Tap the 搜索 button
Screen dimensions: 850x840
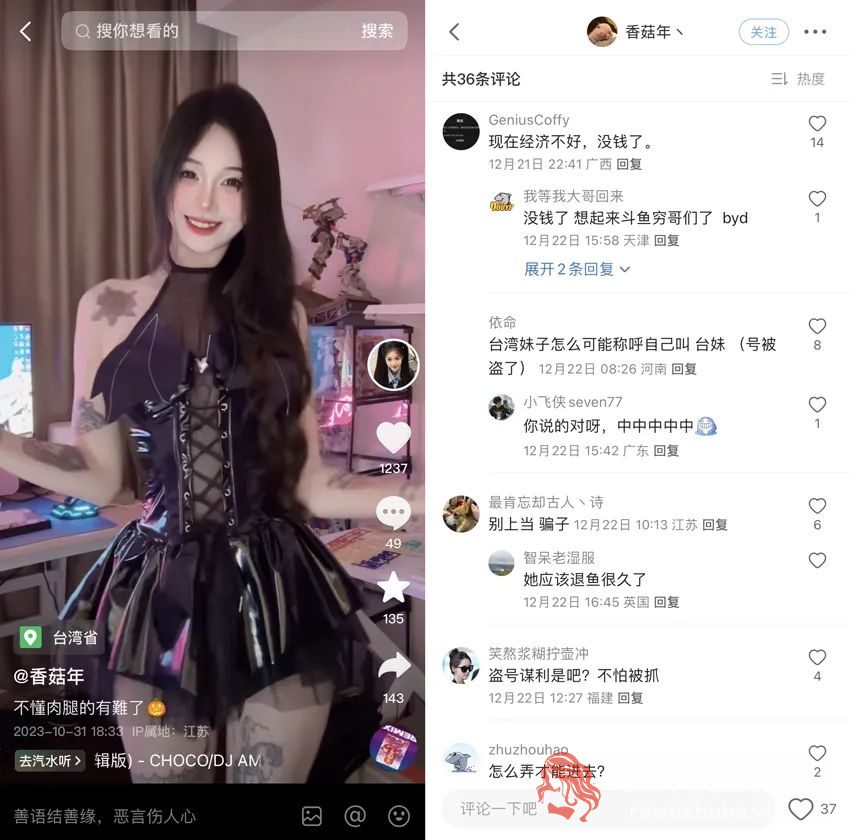(x=377, y=31)
